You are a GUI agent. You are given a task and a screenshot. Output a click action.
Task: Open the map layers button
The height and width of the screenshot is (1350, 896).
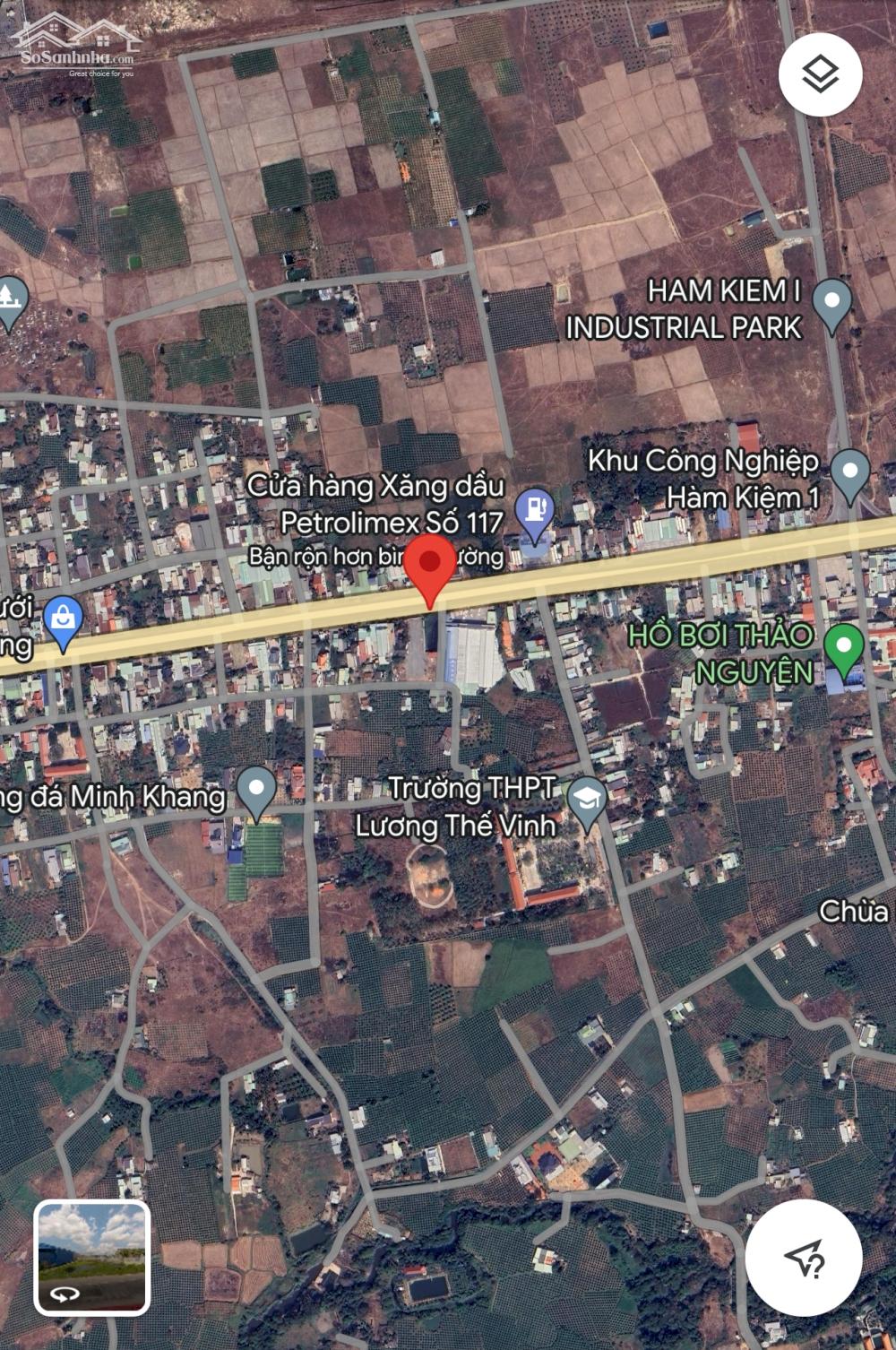coord(820,74)
